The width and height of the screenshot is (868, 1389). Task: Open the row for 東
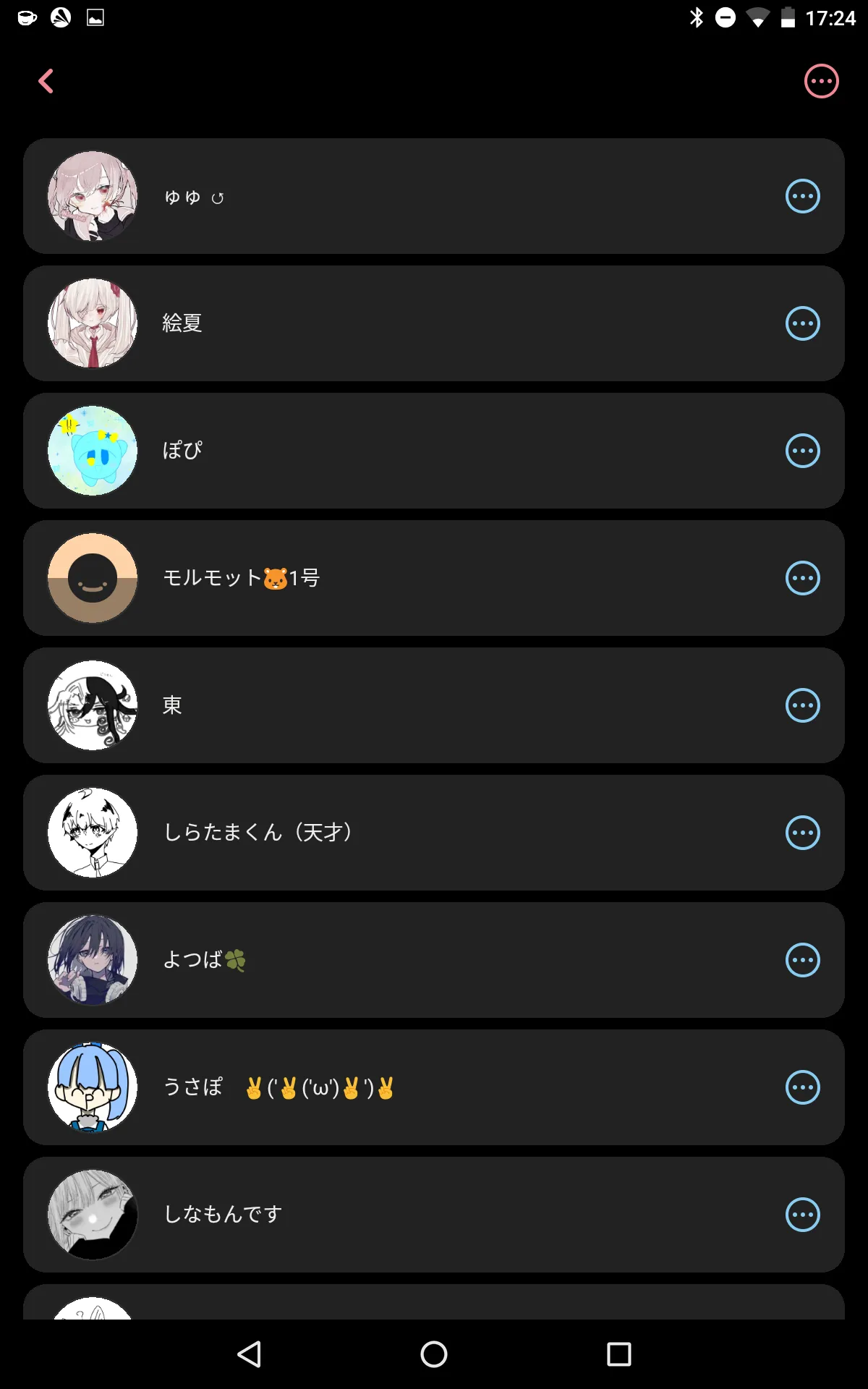point(434,705)
